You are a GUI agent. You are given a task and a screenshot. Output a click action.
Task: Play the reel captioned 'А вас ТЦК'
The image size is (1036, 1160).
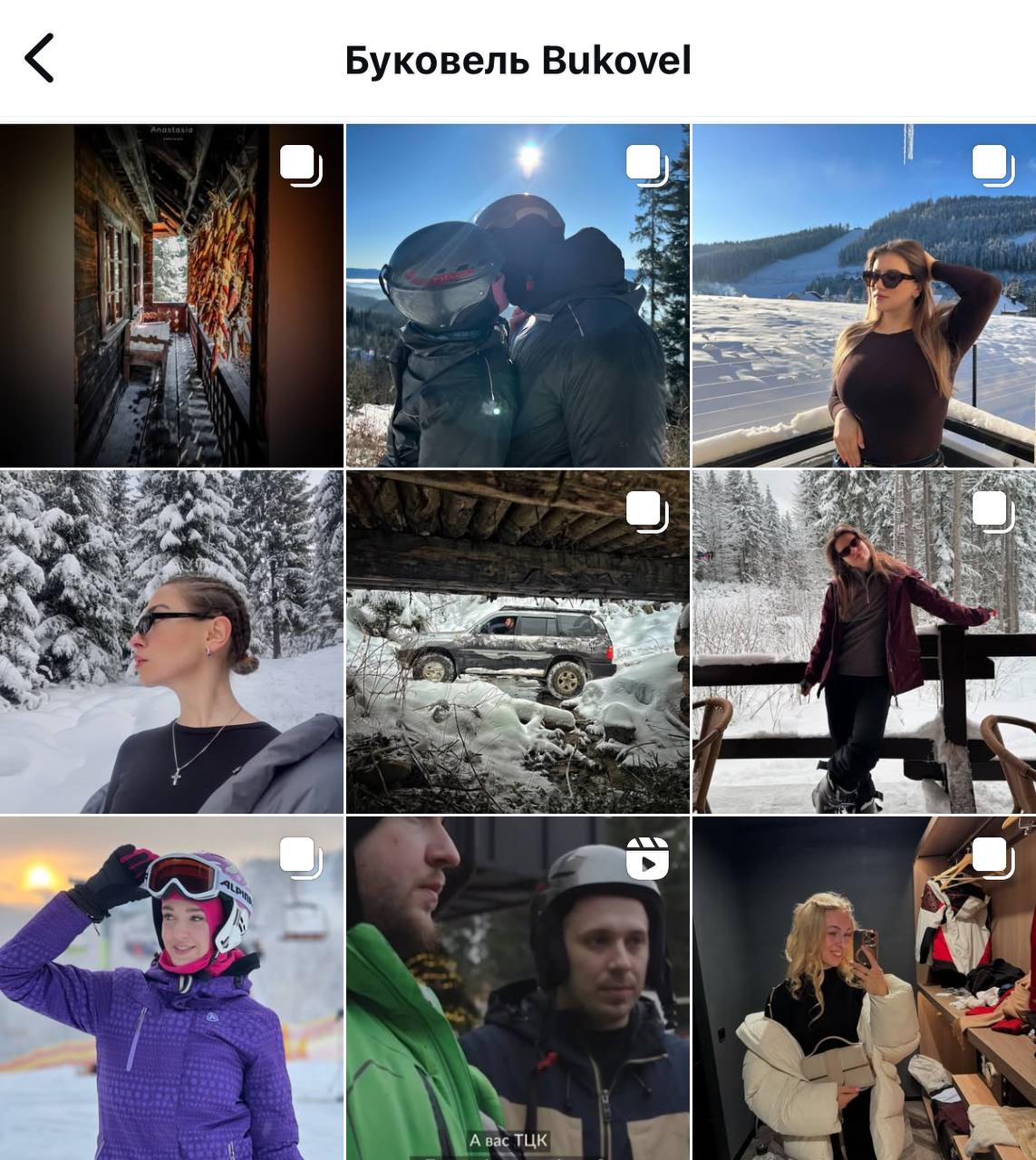coord(518,988)
